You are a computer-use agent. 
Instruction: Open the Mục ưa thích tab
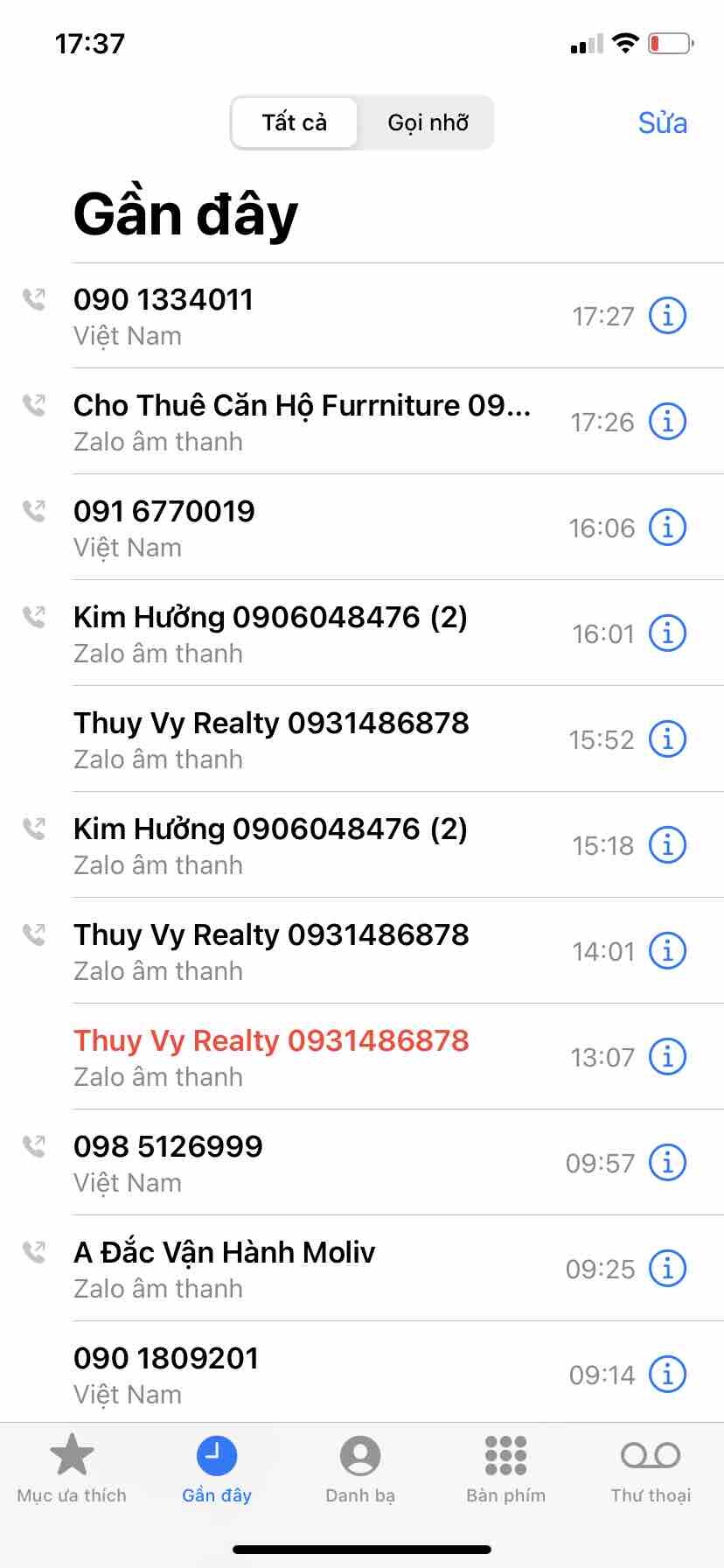click(72, 1468)
